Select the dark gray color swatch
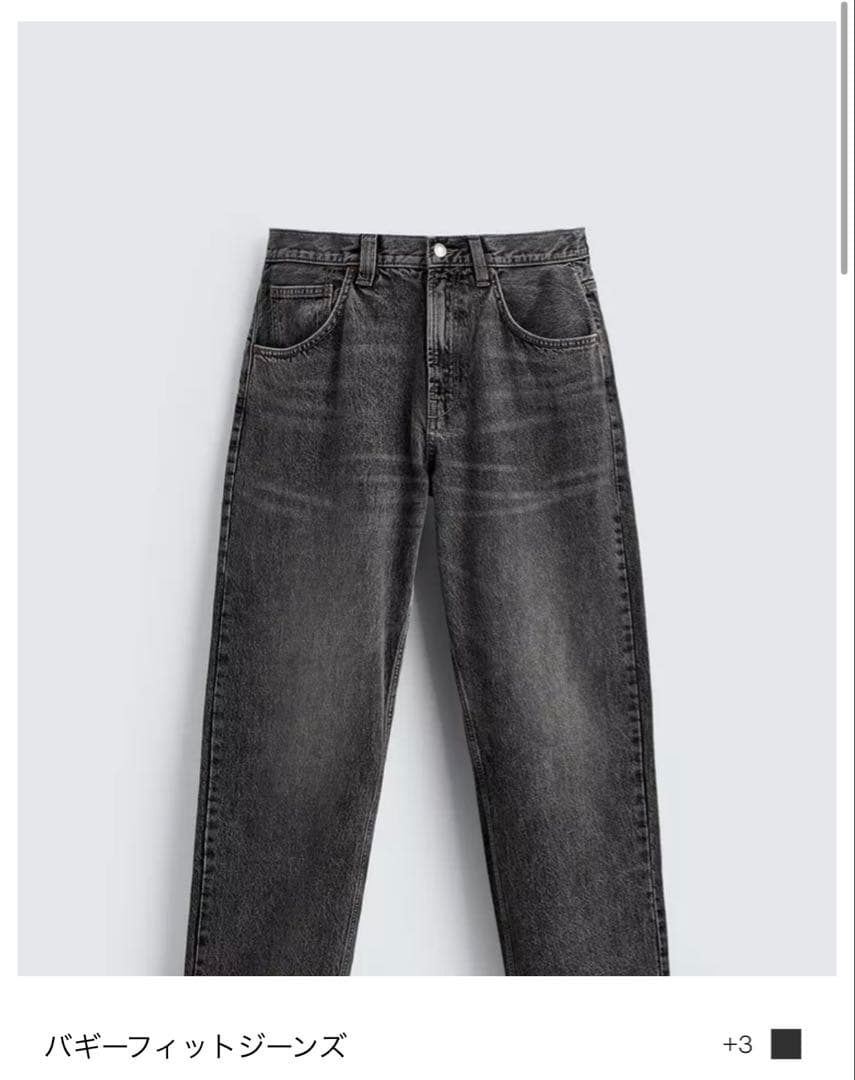 tap(786, 1044)
